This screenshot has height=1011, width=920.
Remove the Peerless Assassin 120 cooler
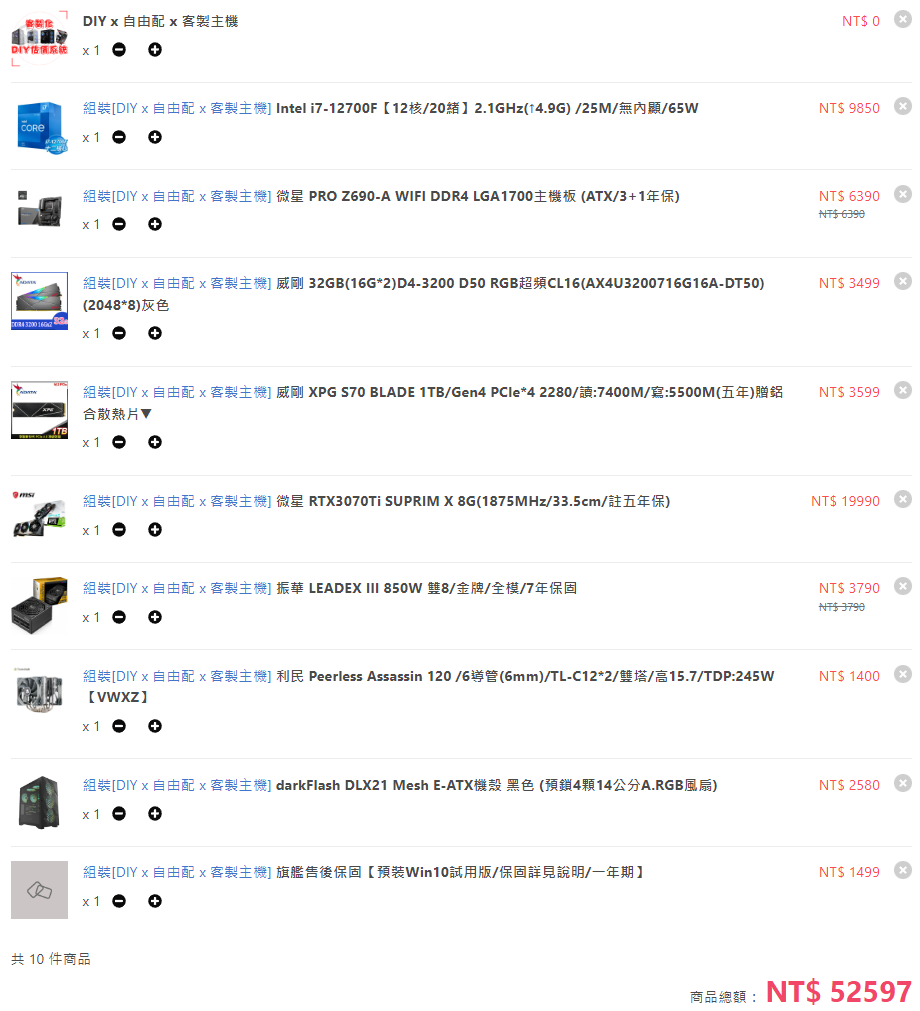click(903, 674)
